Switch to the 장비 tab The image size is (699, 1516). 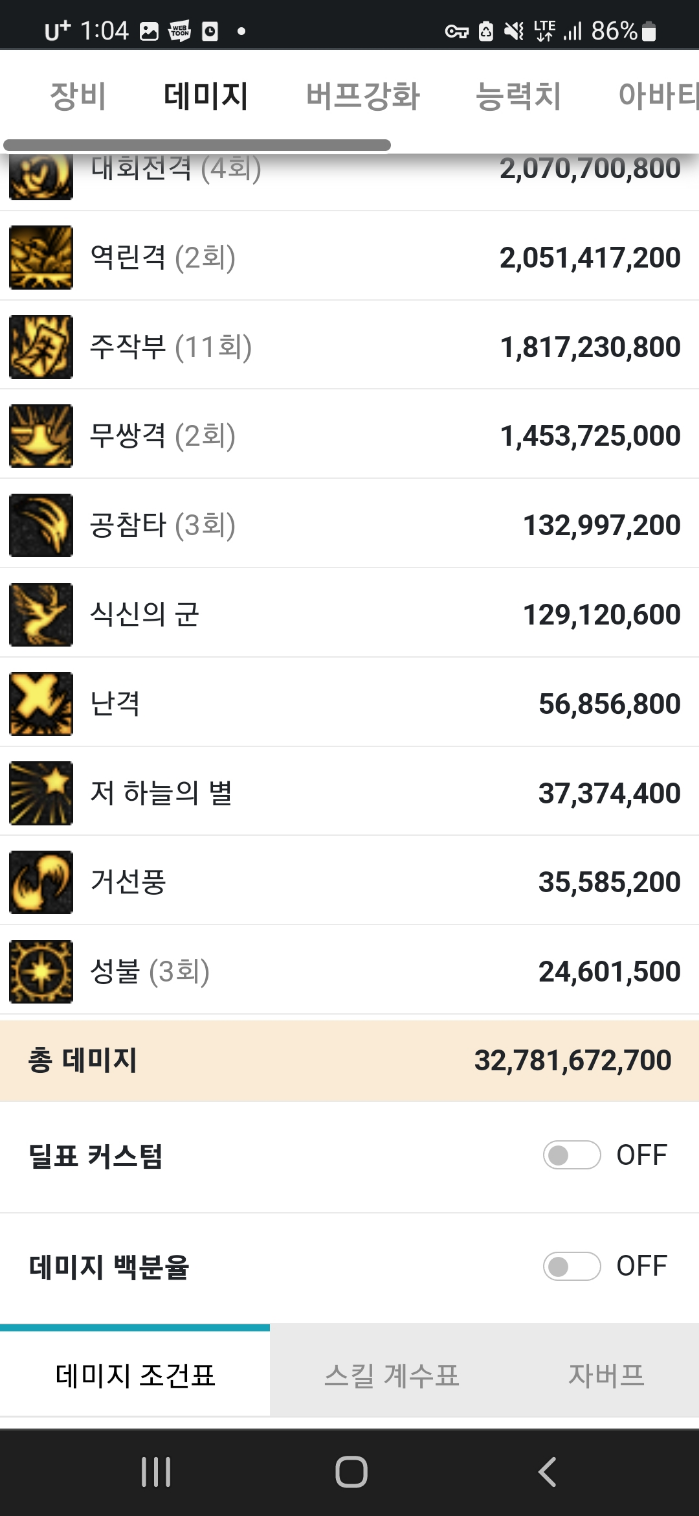pos(77,97)
